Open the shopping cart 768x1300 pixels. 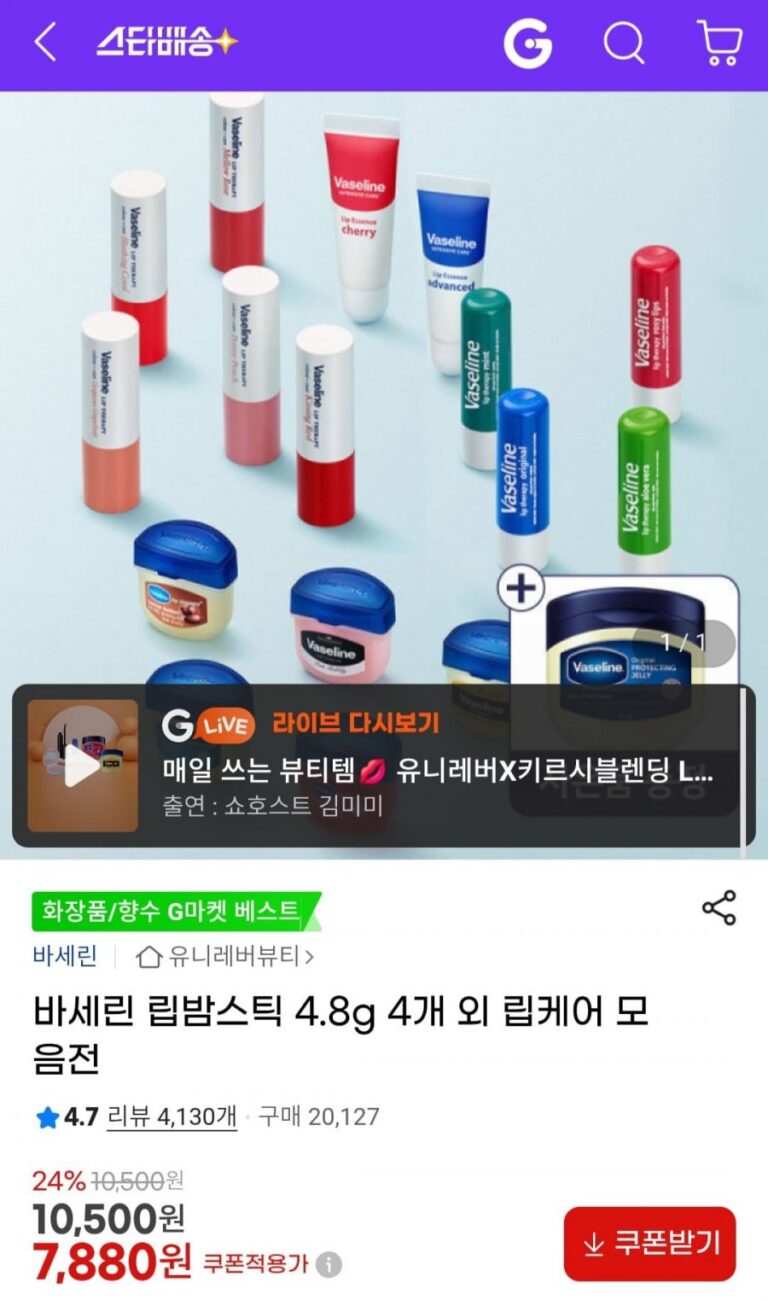(719, 43)
